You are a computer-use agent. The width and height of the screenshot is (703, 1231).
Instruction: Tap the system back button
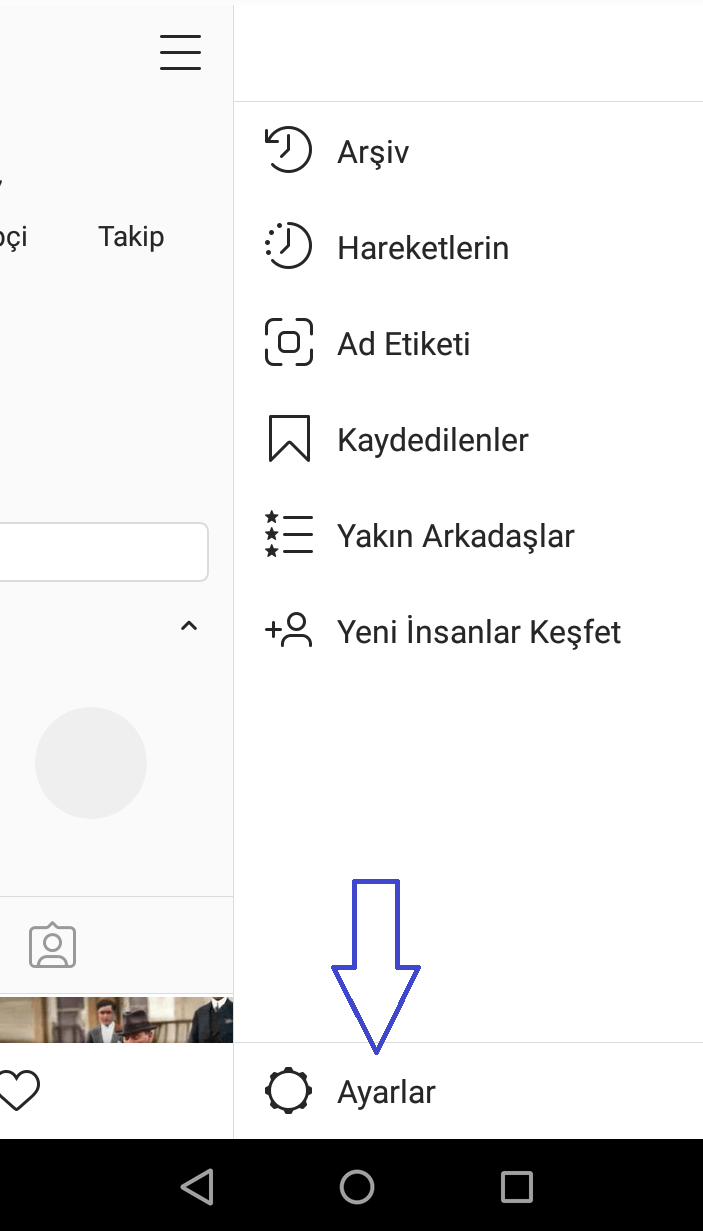[x=197, y=1187]
